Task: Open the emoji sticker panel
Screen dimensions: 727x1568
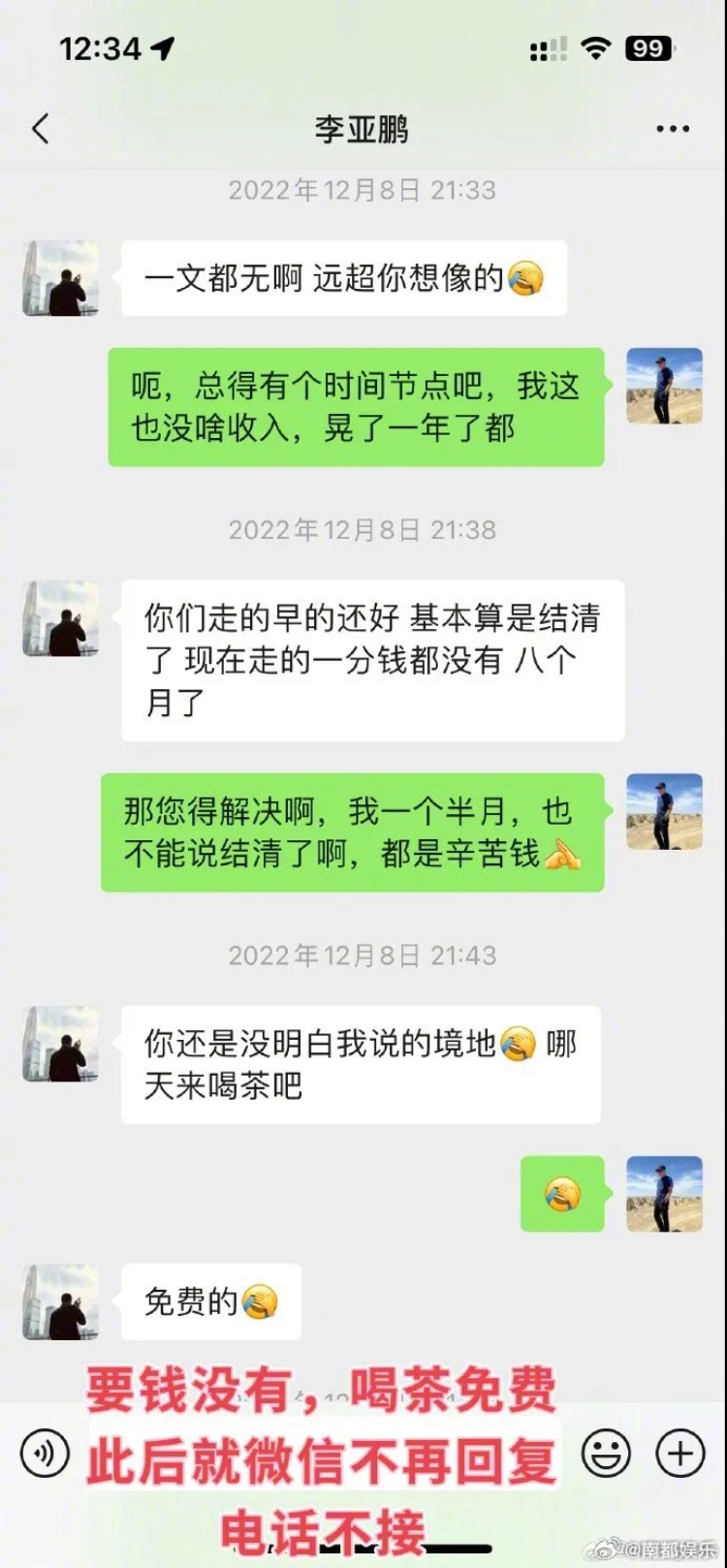Action: (606, 1455)
